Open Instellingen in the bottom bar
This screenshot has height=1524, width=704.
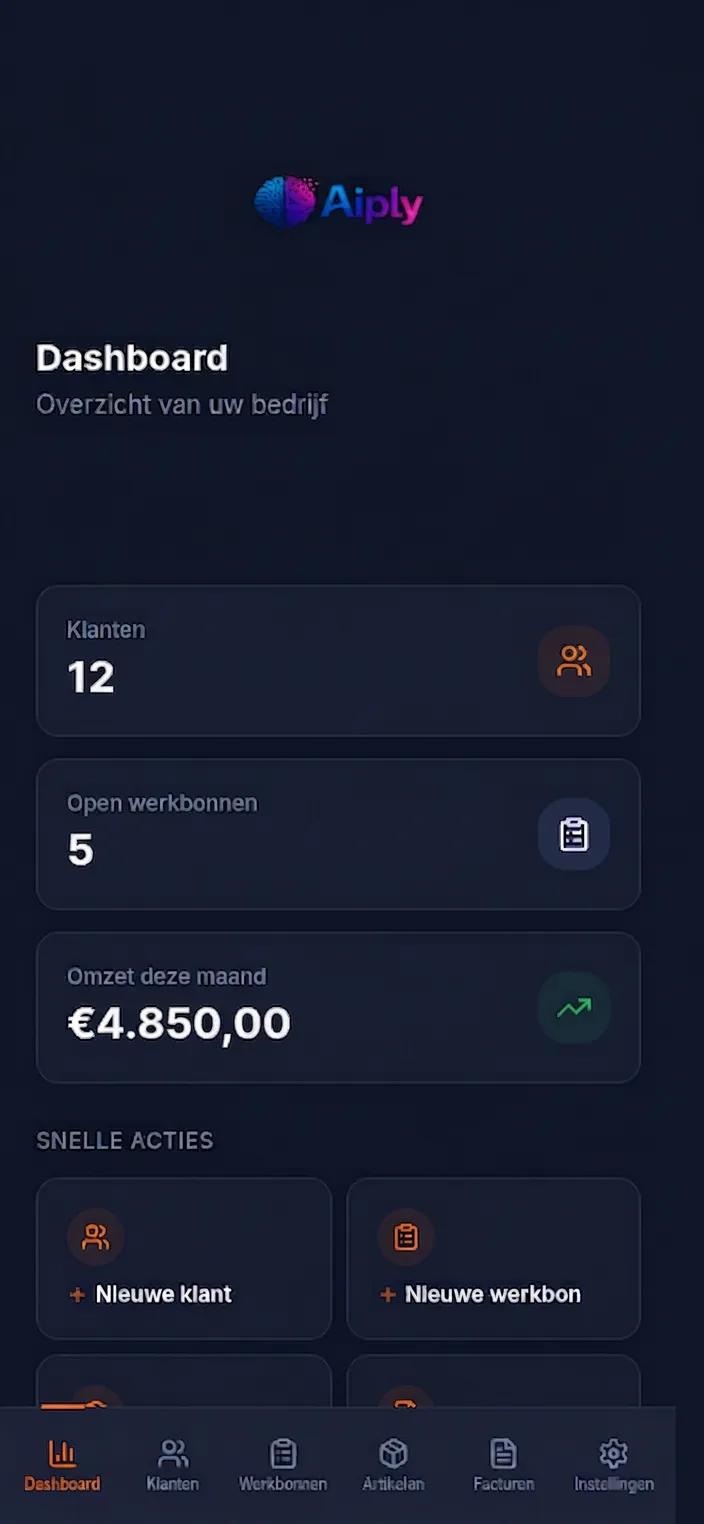613,1465
